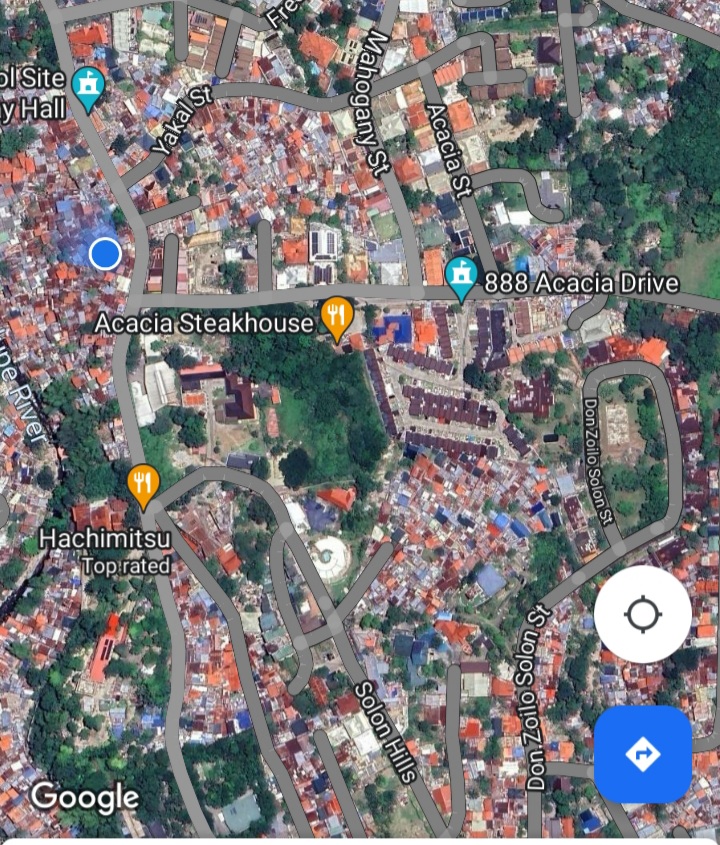Select the Hachimitsu restaurant marker
Screen dimensions: 720x845
click(144, 485)
